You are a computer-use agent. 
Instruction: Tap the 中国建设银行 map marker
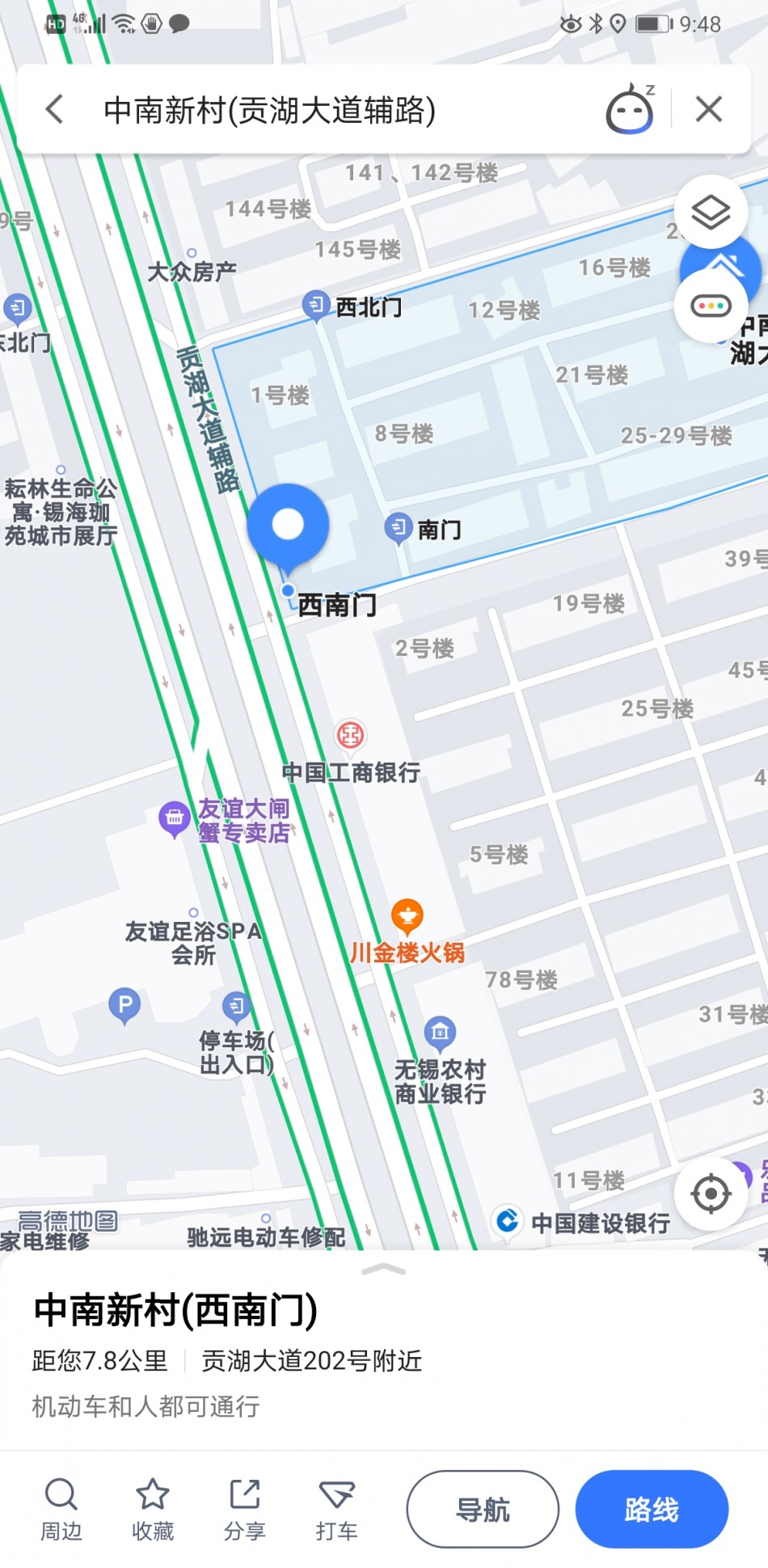pyautogui.click(x=507, y=1220)
